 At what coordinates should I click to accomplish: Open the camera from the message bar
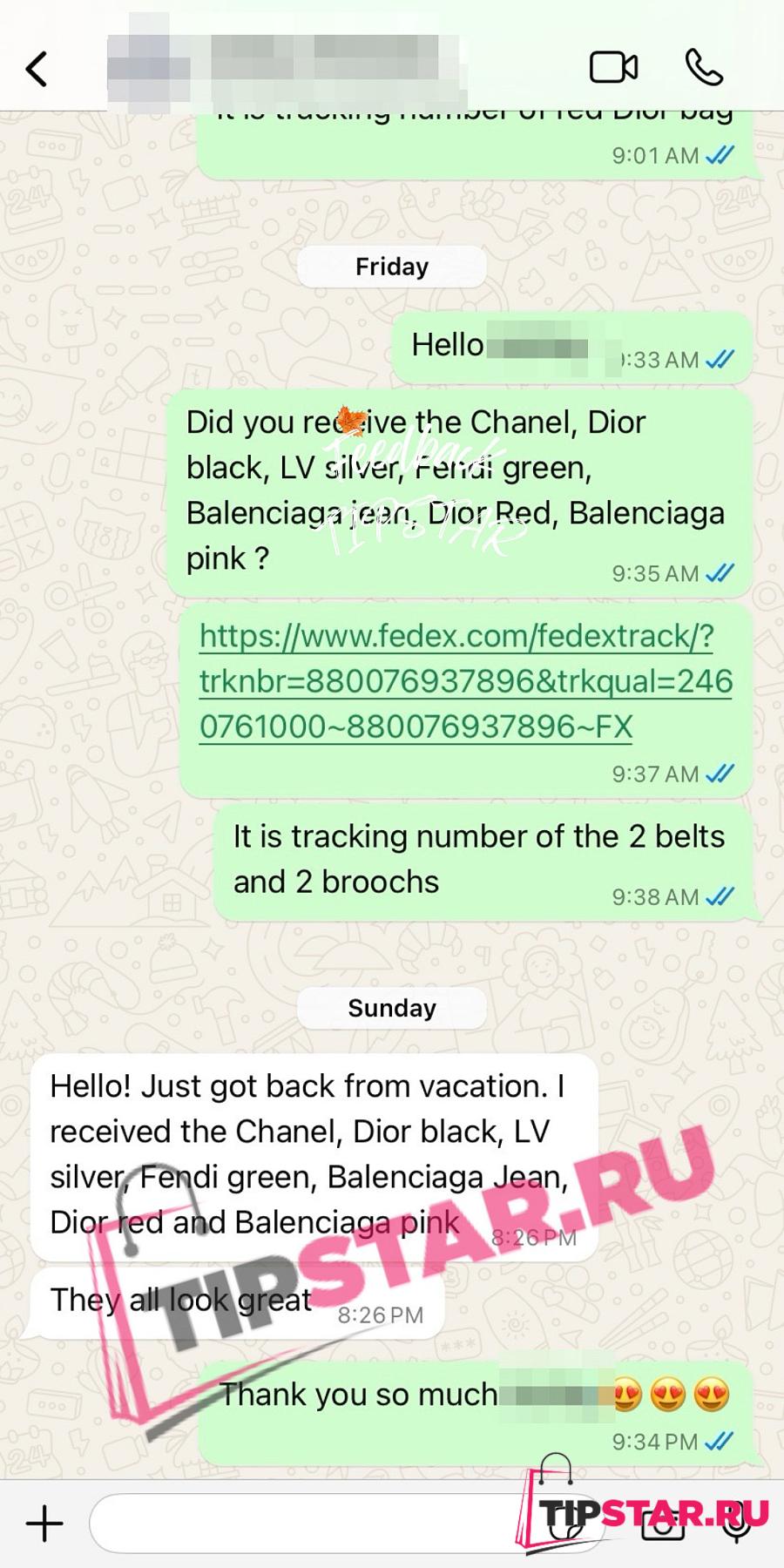click(663, 1524)
